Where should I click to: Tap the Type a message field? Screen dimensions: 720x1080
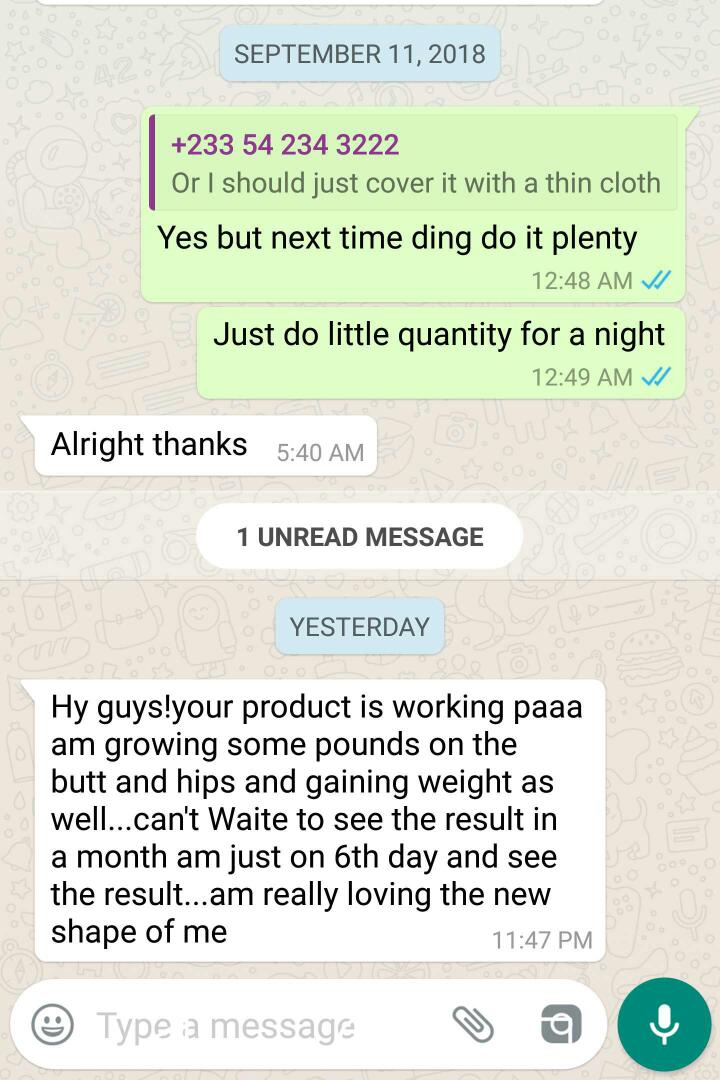click(x=260, y=1025)
